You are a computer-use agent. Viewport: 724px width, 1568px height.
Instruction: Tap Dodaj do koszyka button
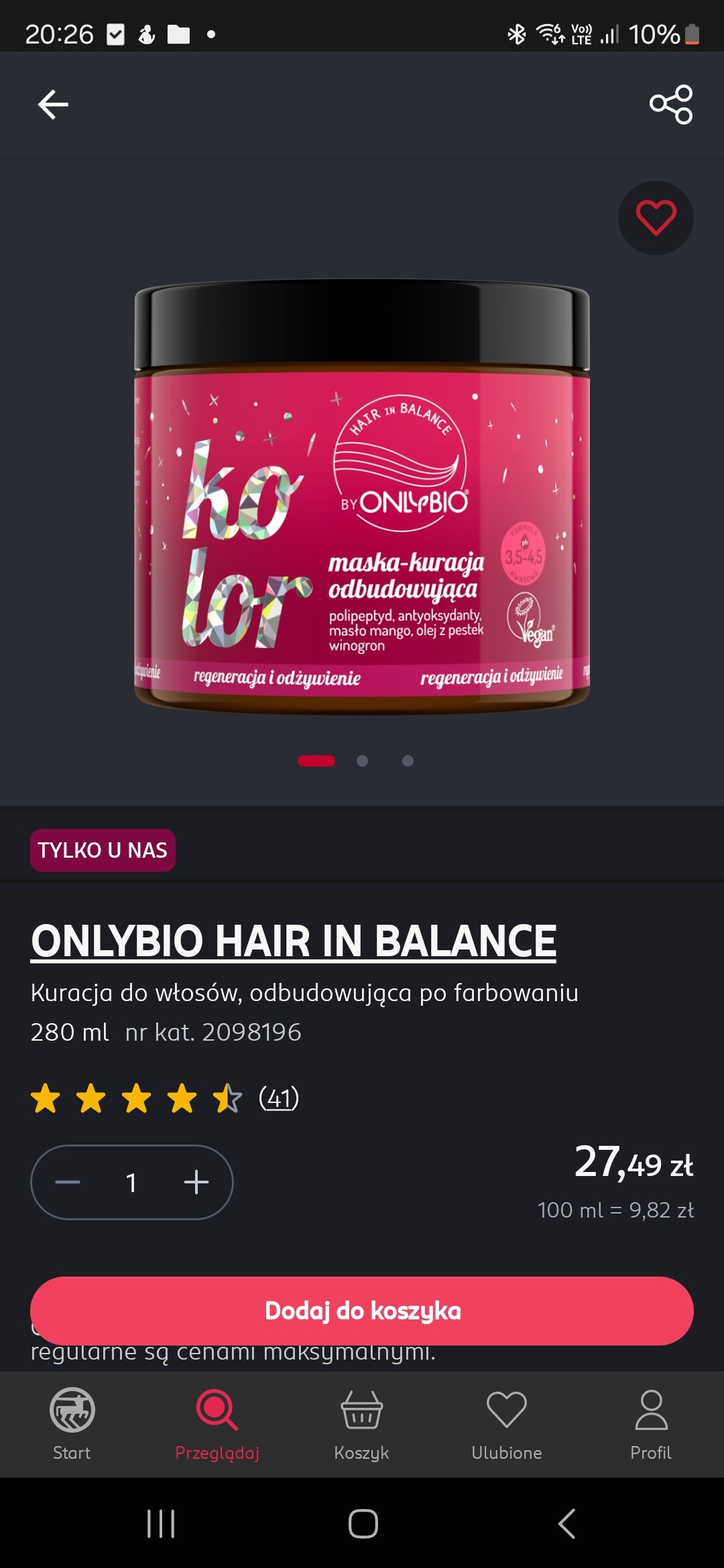pos(362,1311)
